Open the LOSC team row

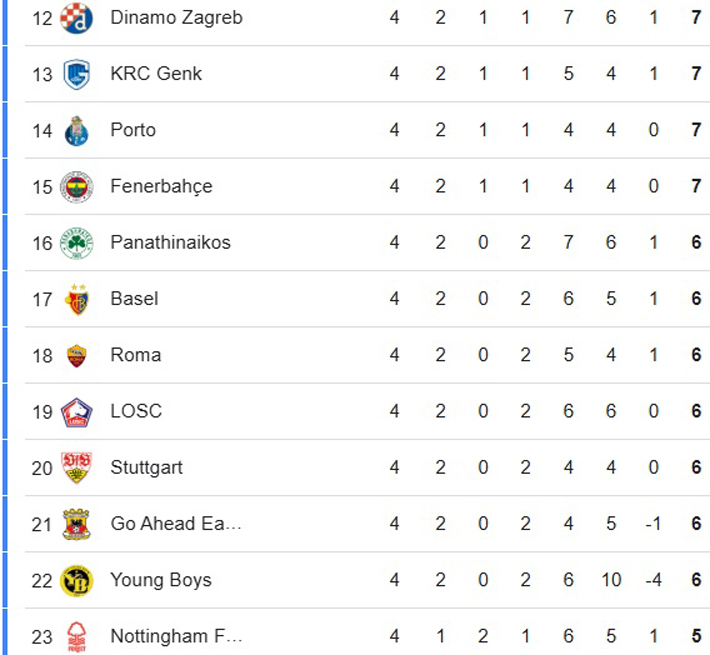[x=136, y=411]
